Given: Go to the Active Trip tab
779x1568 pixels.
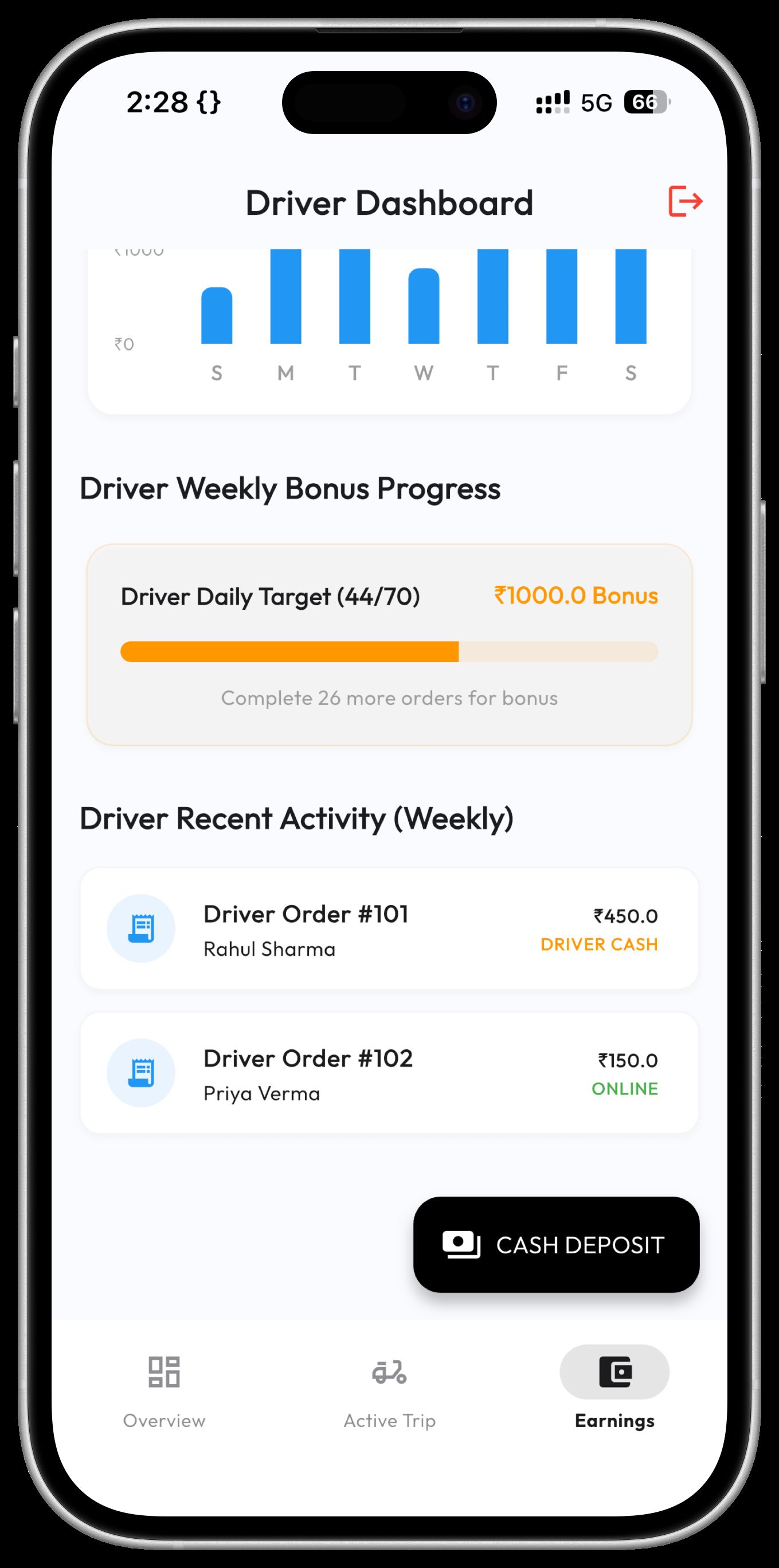Looking at the screenshot, I should [x=390, y=1390].
